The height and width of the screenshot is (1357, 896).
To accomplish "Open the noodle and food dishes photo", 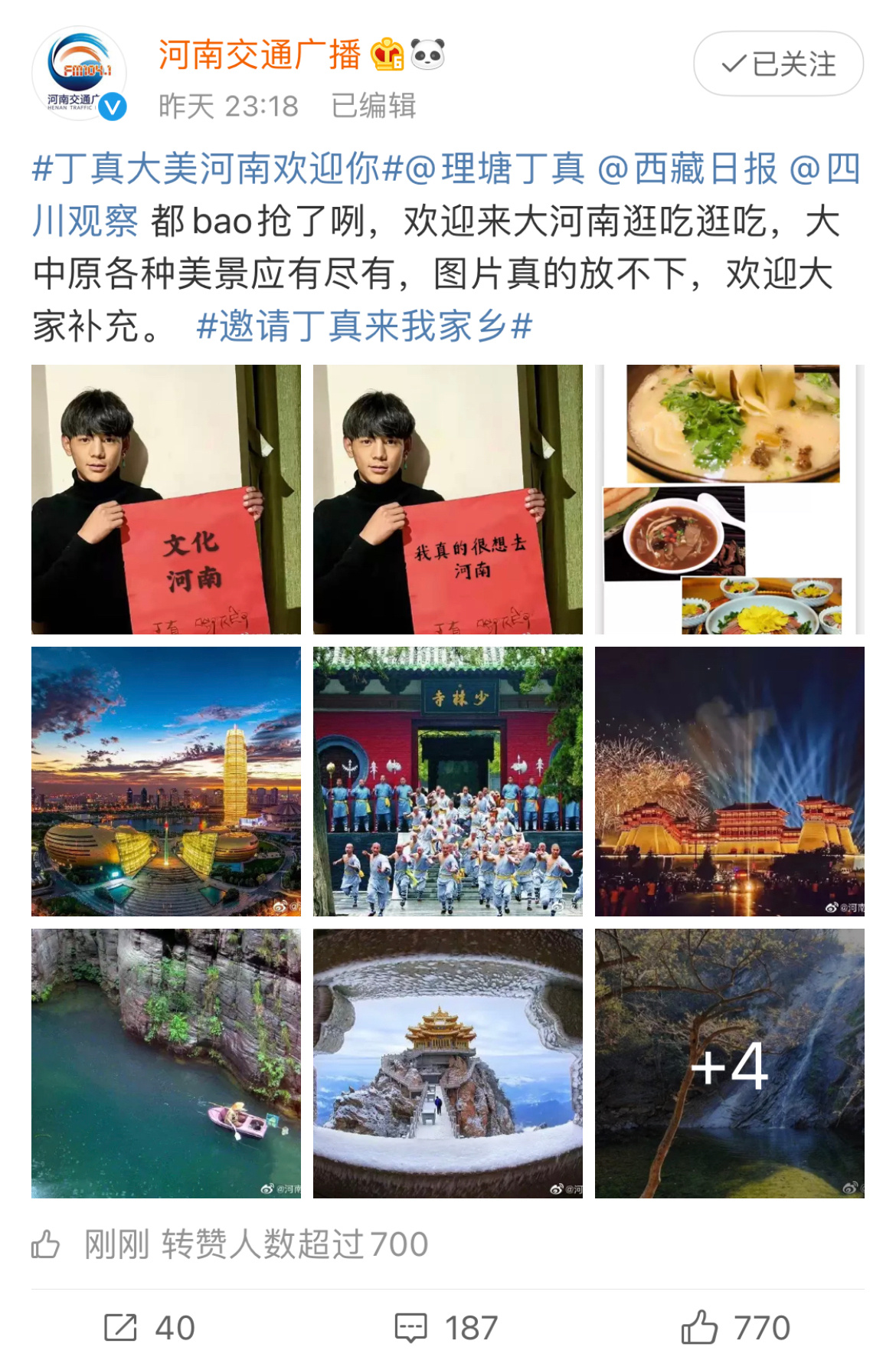I will point(730,500).
